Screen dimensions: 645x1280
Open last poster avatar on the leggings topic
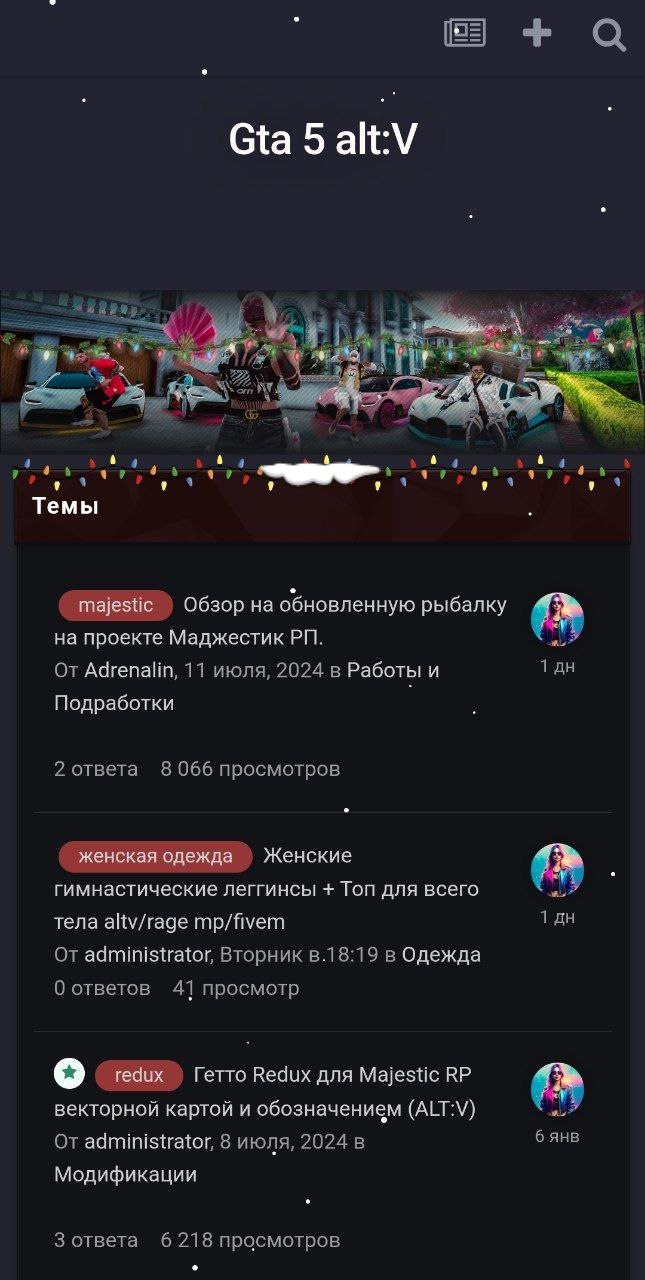coord(557,870)
